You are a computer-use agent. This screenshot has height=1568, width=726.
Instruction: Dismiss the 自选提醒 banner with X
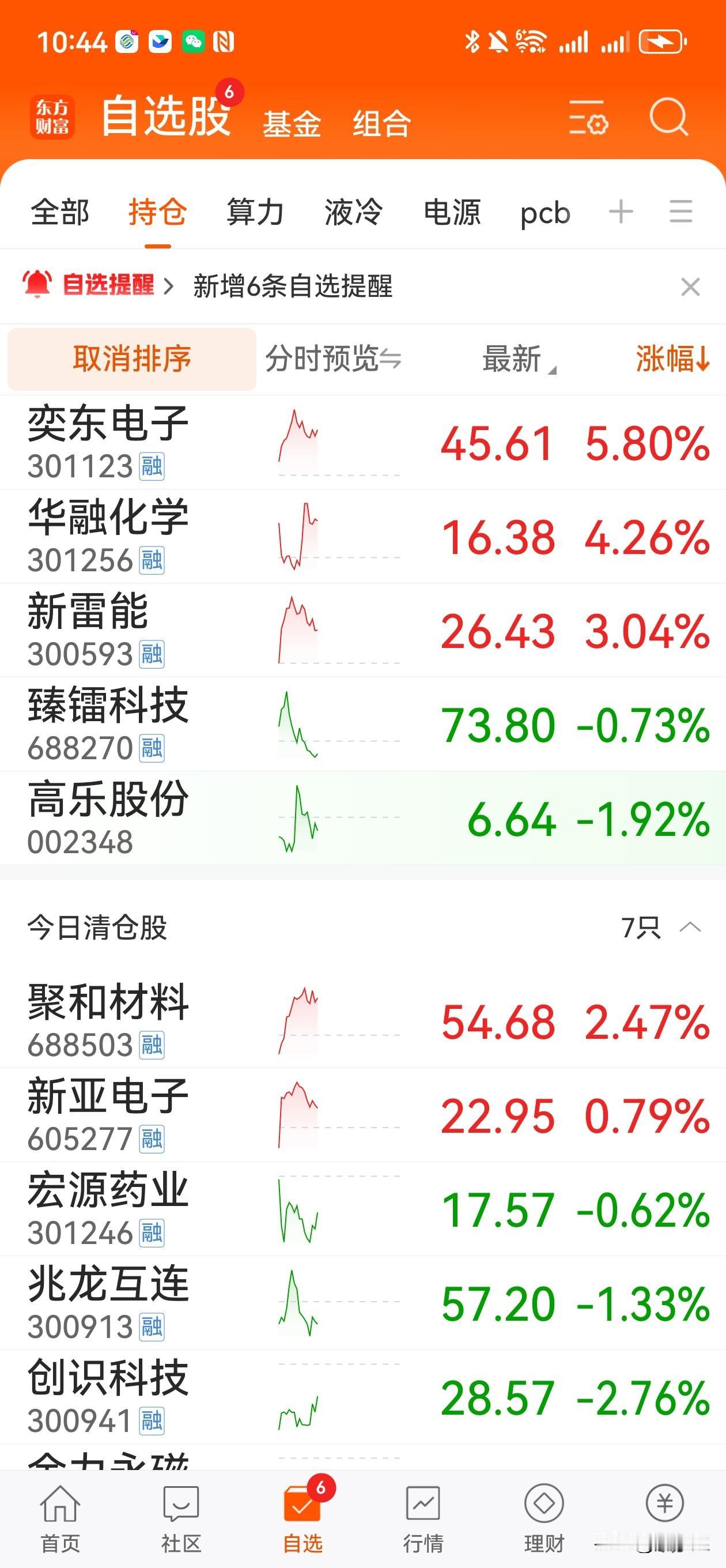[690, 287]
